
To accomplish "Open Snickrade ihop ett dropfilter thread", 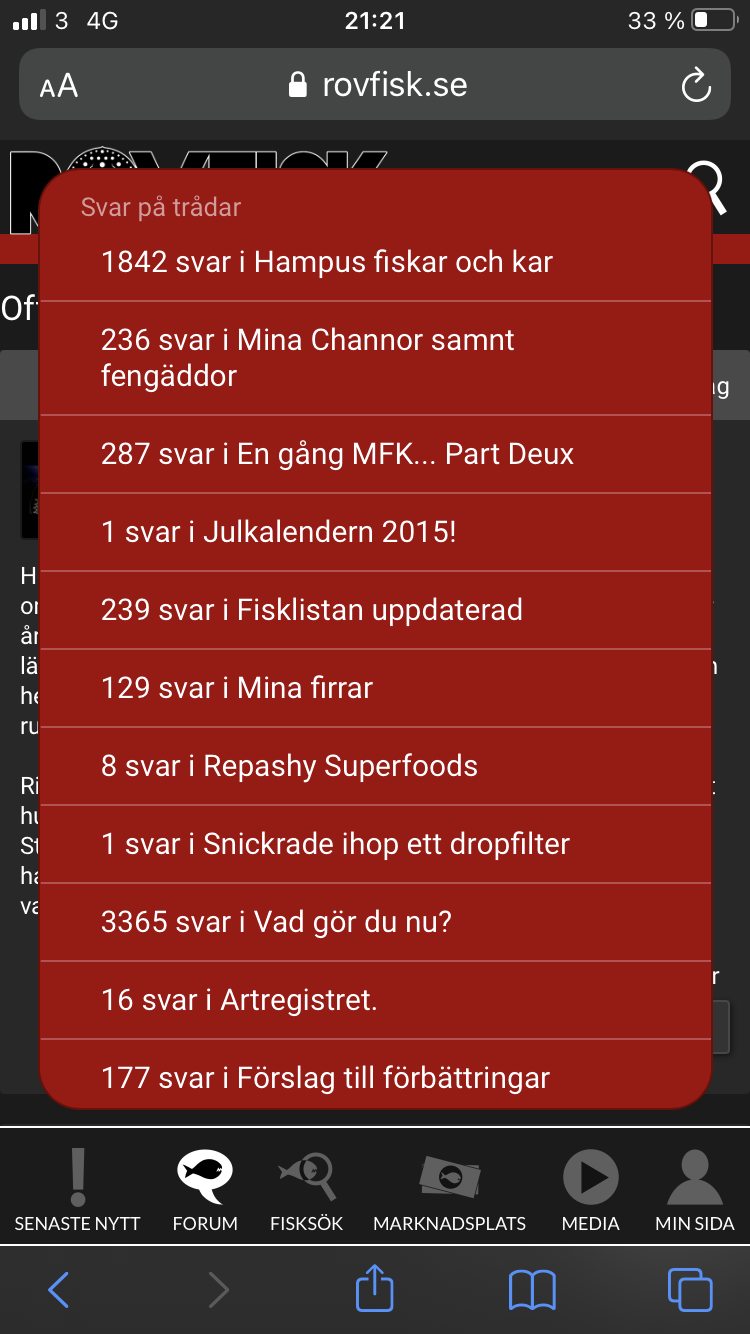I will point(375,844).
